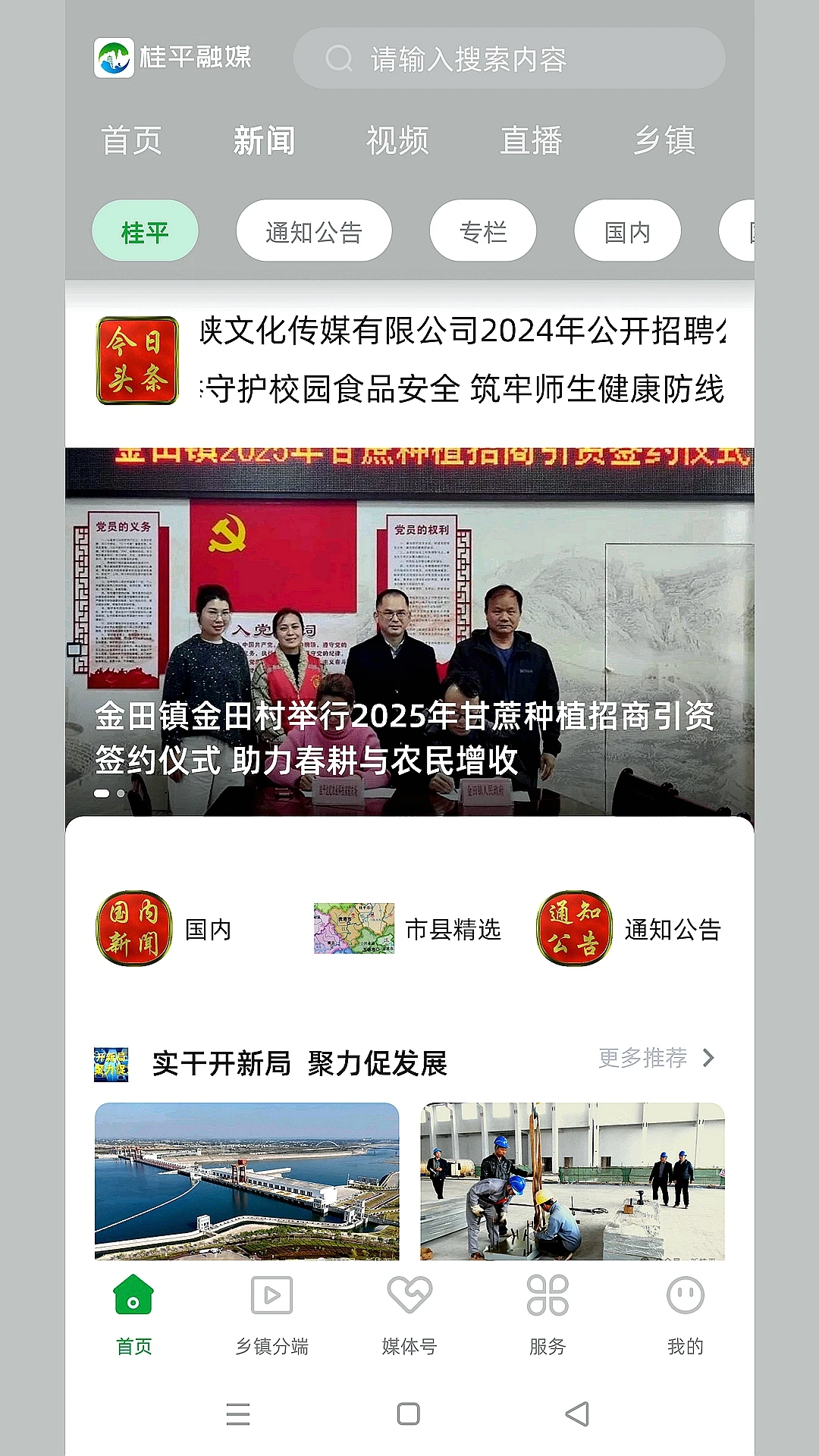This screenshot has height=1456, width=819.
Task: Enable the 通知公告 filter pill
Action: click(x=314, y=231)
